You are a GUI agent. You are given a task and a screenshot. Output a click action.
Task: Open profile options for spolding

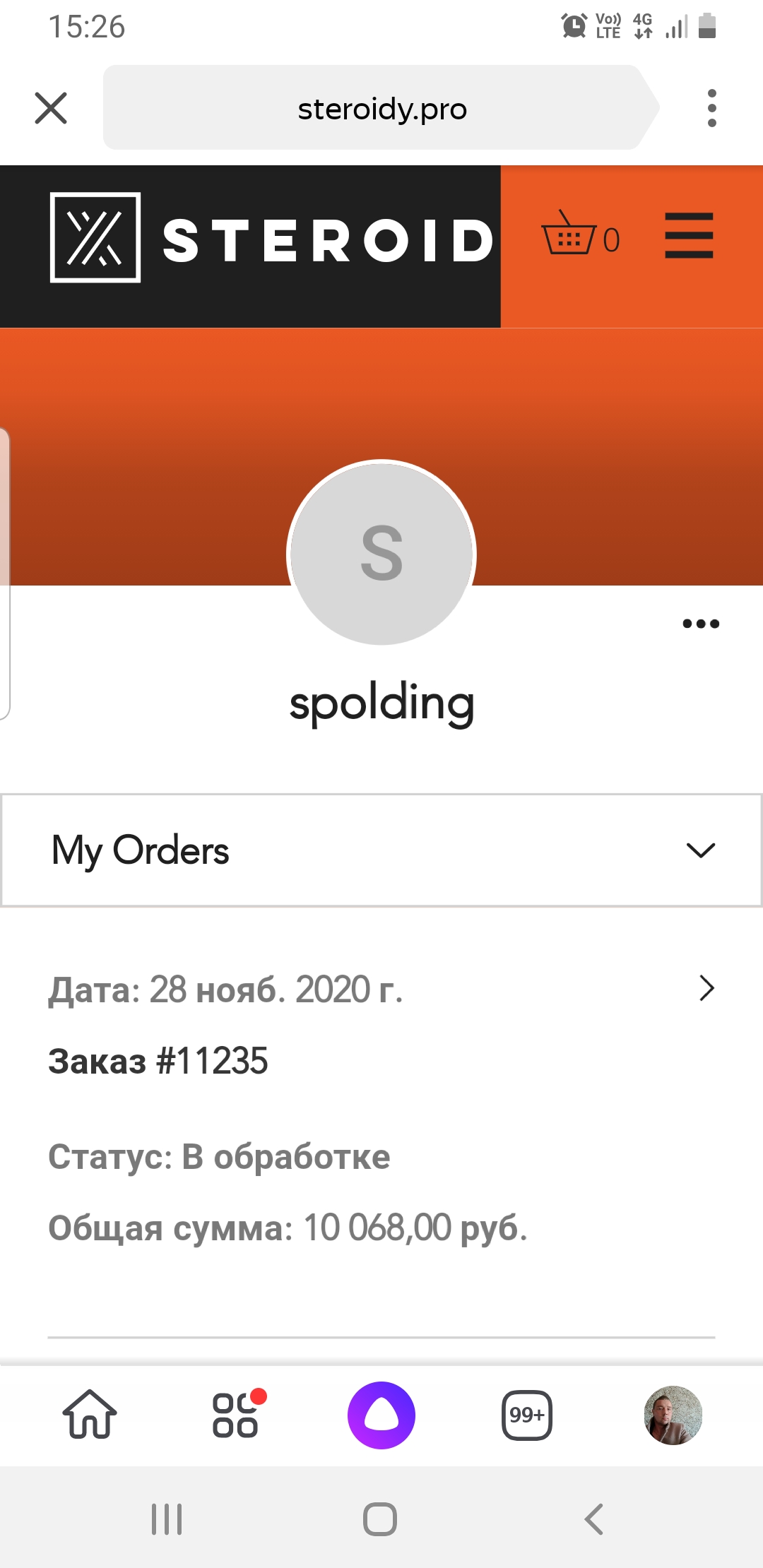(x=701, y=624)
